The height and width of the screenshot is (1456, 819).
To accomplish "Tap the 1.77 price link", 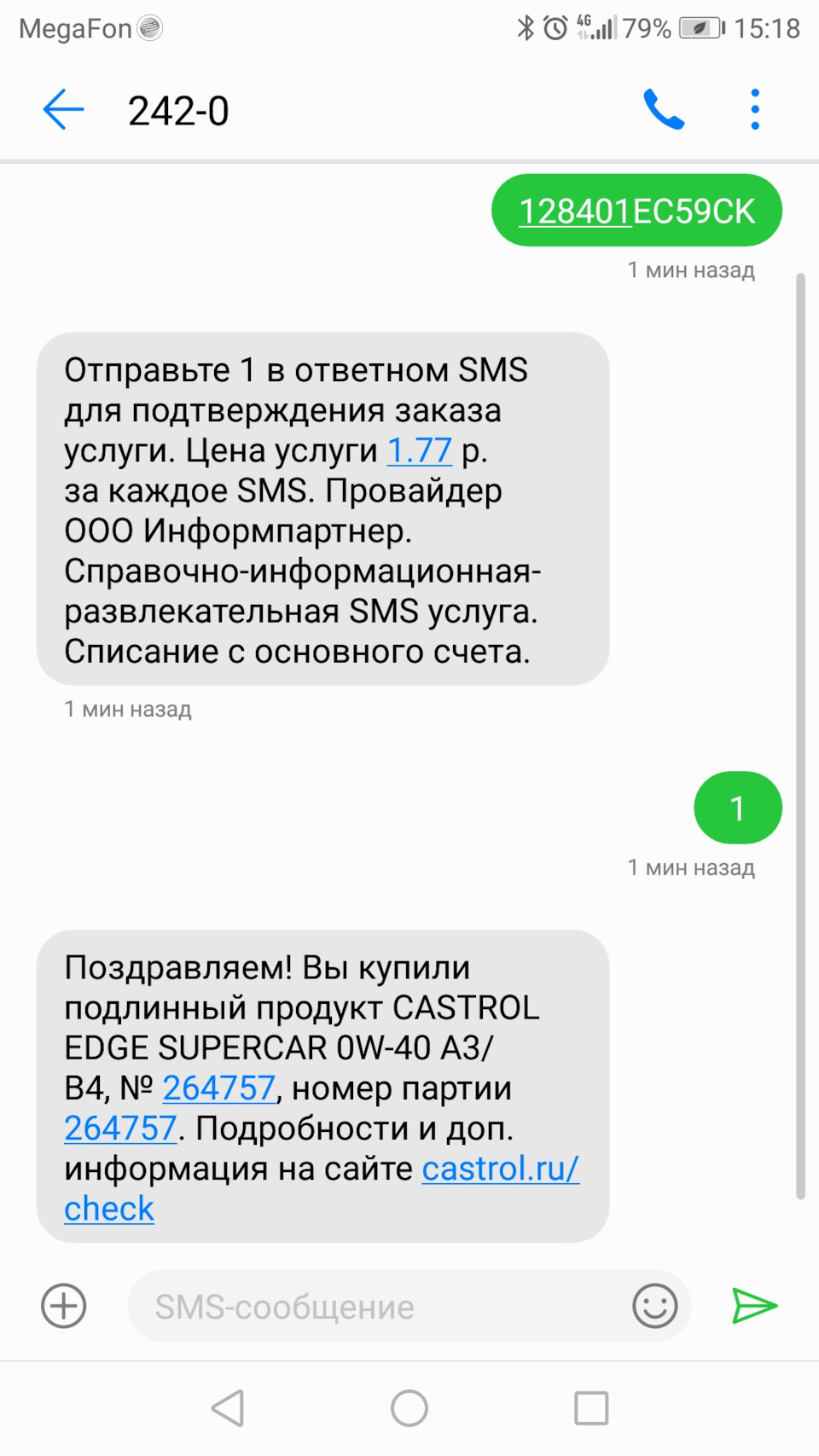I will [x=419, y=450].
